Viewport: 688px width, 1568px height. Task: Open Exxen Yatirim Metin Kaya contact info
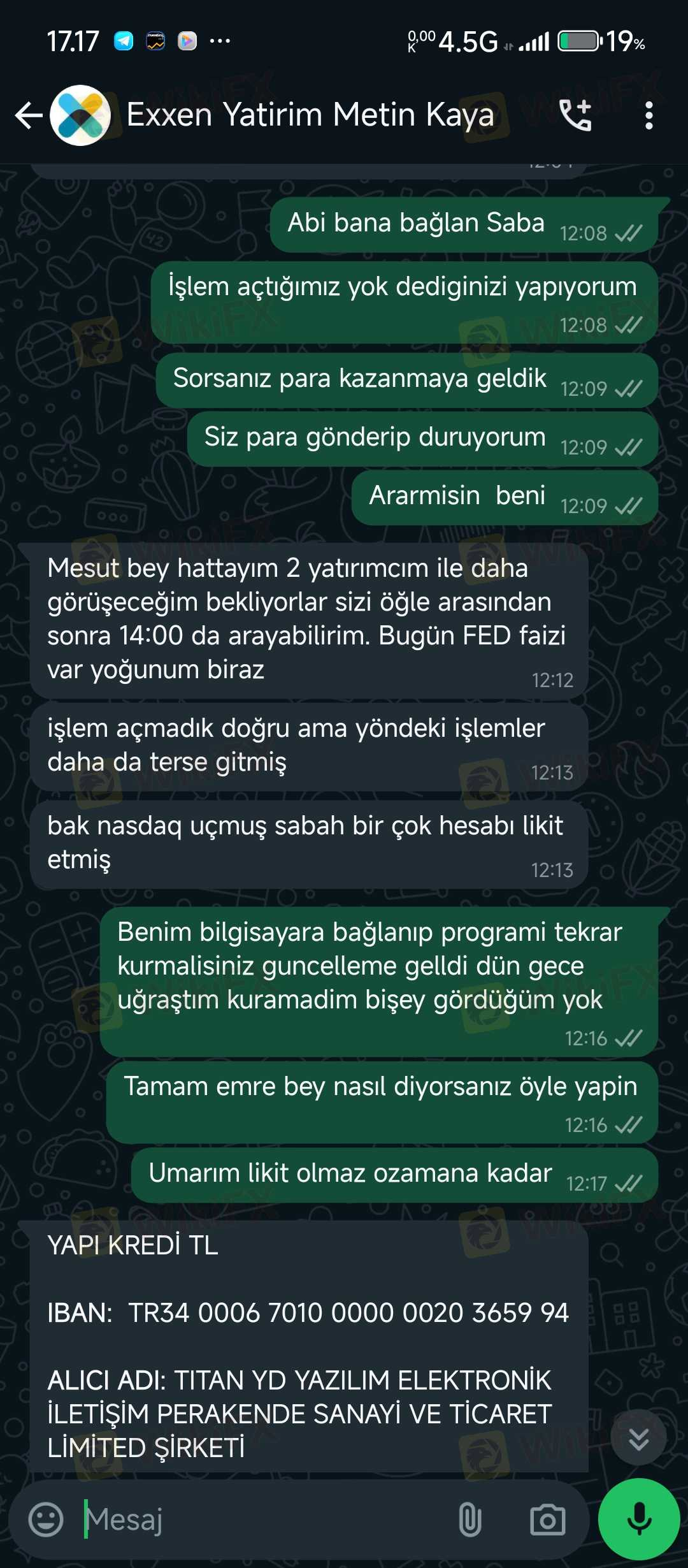[x=310, y=116]
